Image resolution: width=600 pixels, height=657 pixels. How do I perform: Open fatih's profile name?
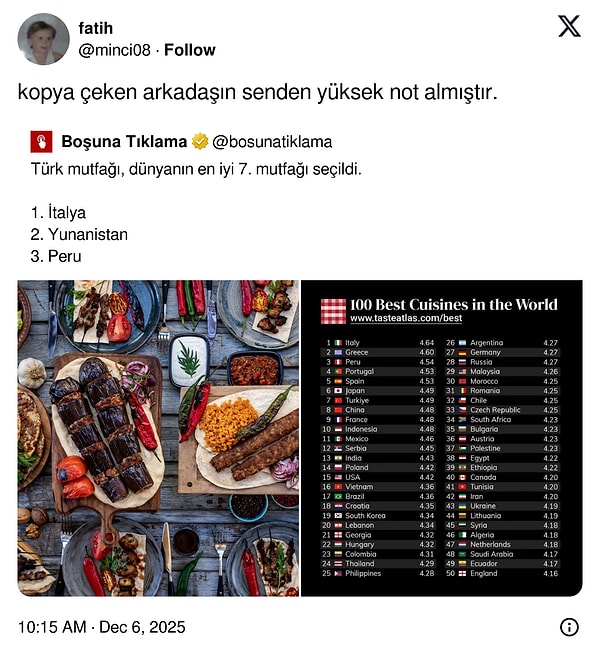tap(97, 28)
